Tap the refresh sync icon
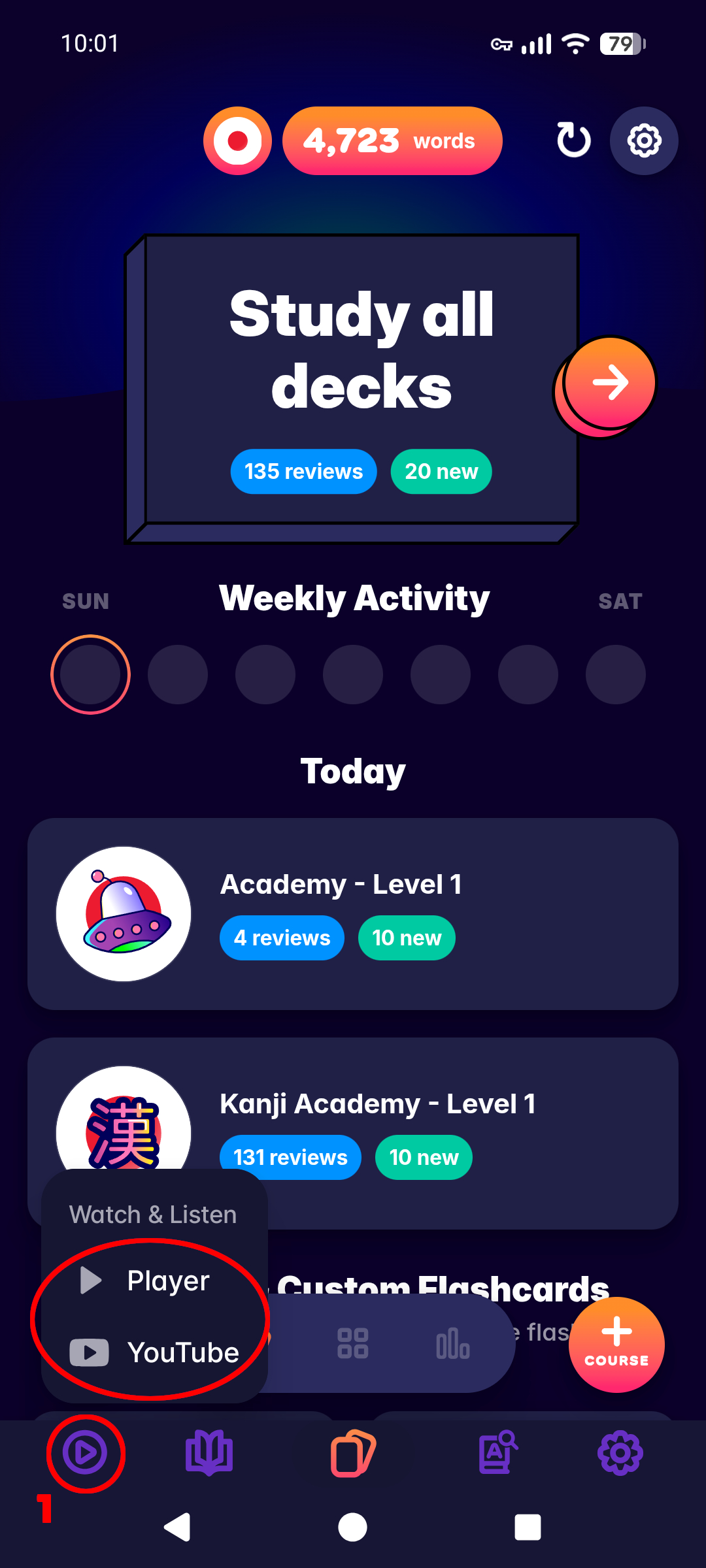The image size is (706, 1568). [573, 140]
